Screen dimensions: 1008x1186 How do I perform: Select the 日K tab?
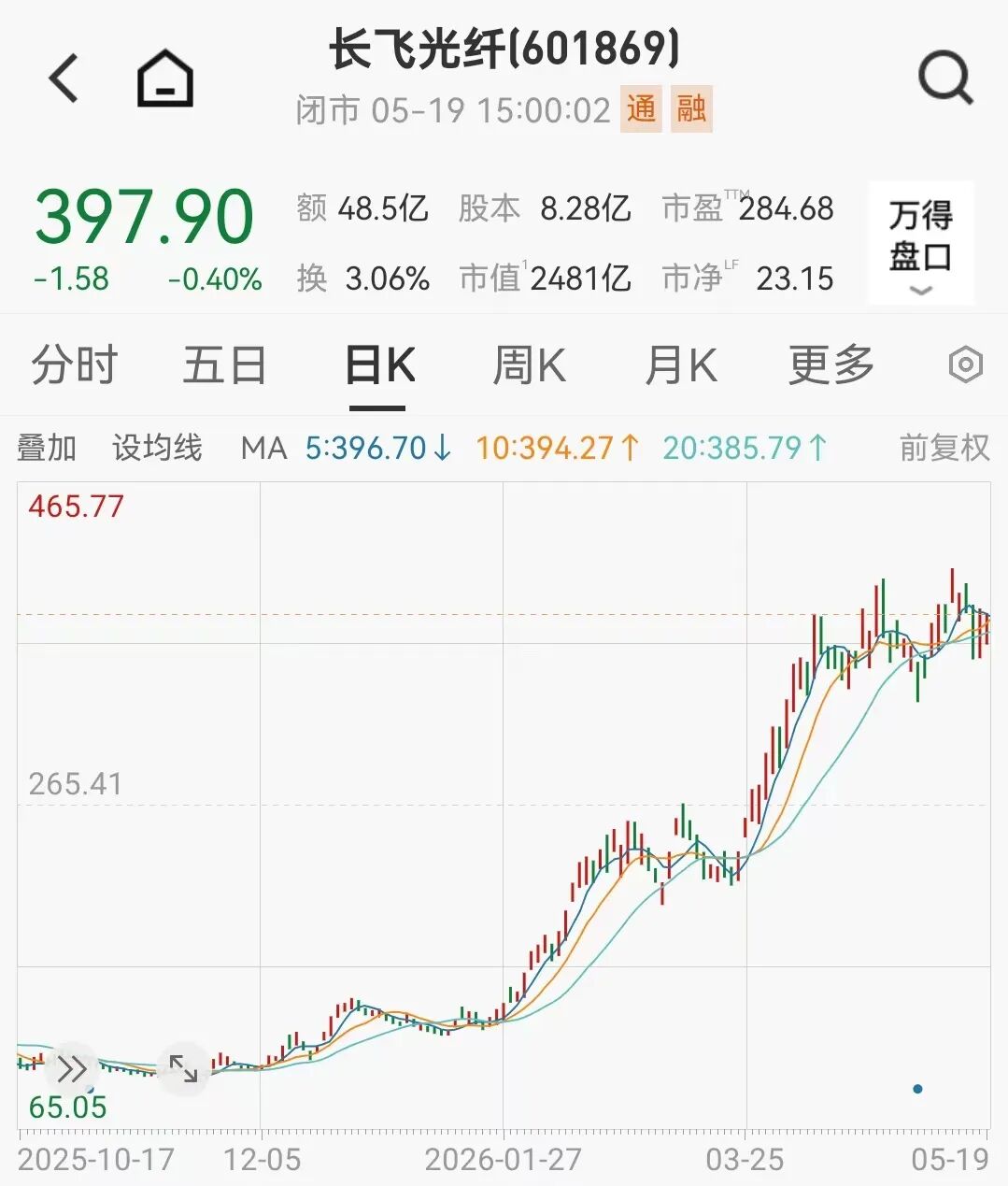[x=379, y=364]
